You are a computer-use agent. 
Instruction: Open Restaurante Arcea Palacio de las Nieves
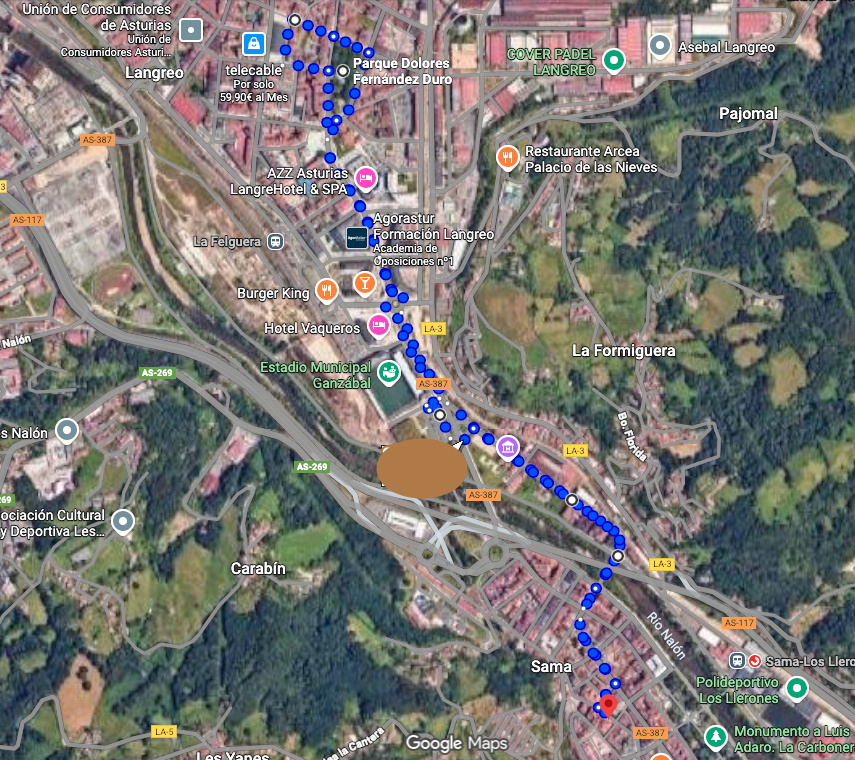[x=508, y=157]
